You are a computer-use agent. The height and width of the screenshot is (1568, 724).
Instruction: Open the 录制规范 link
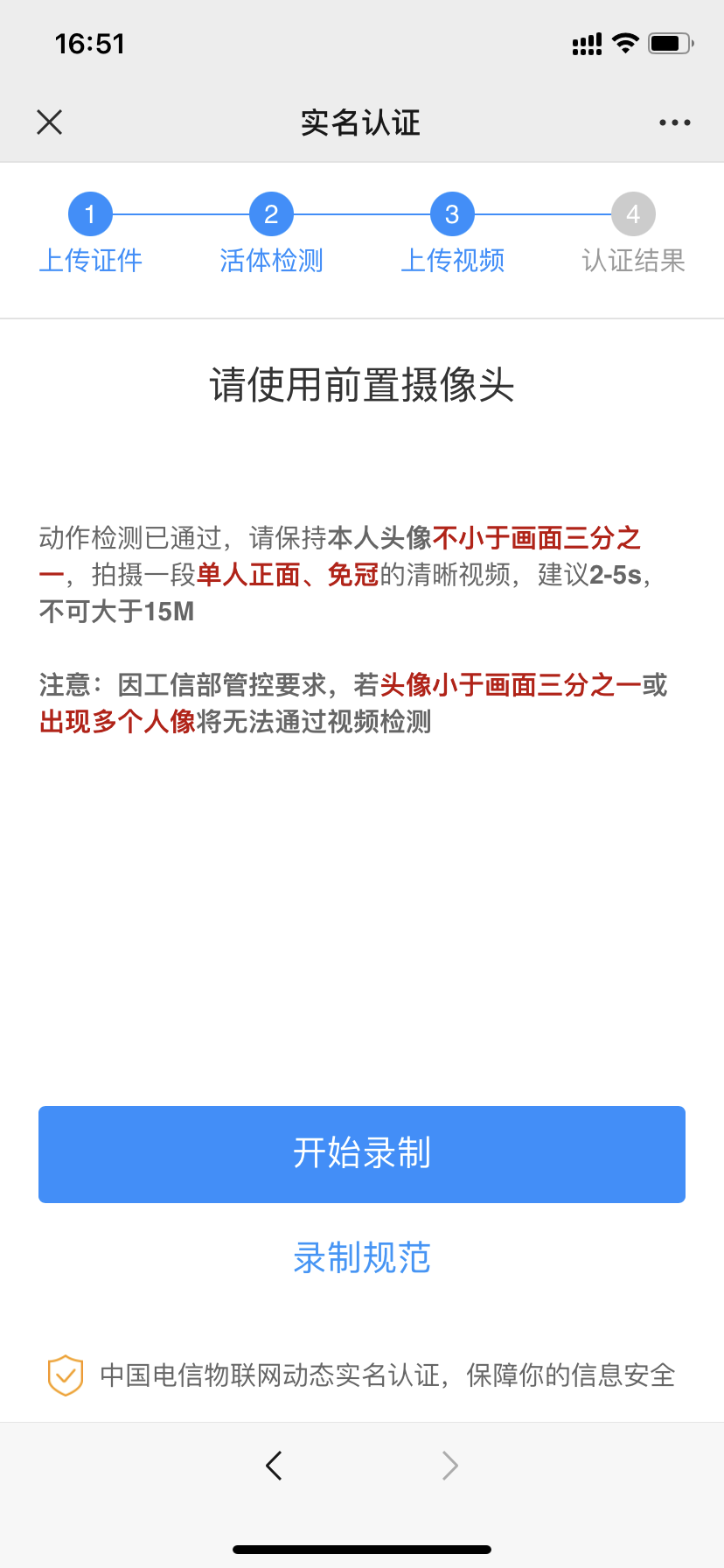pos(362,1258)
